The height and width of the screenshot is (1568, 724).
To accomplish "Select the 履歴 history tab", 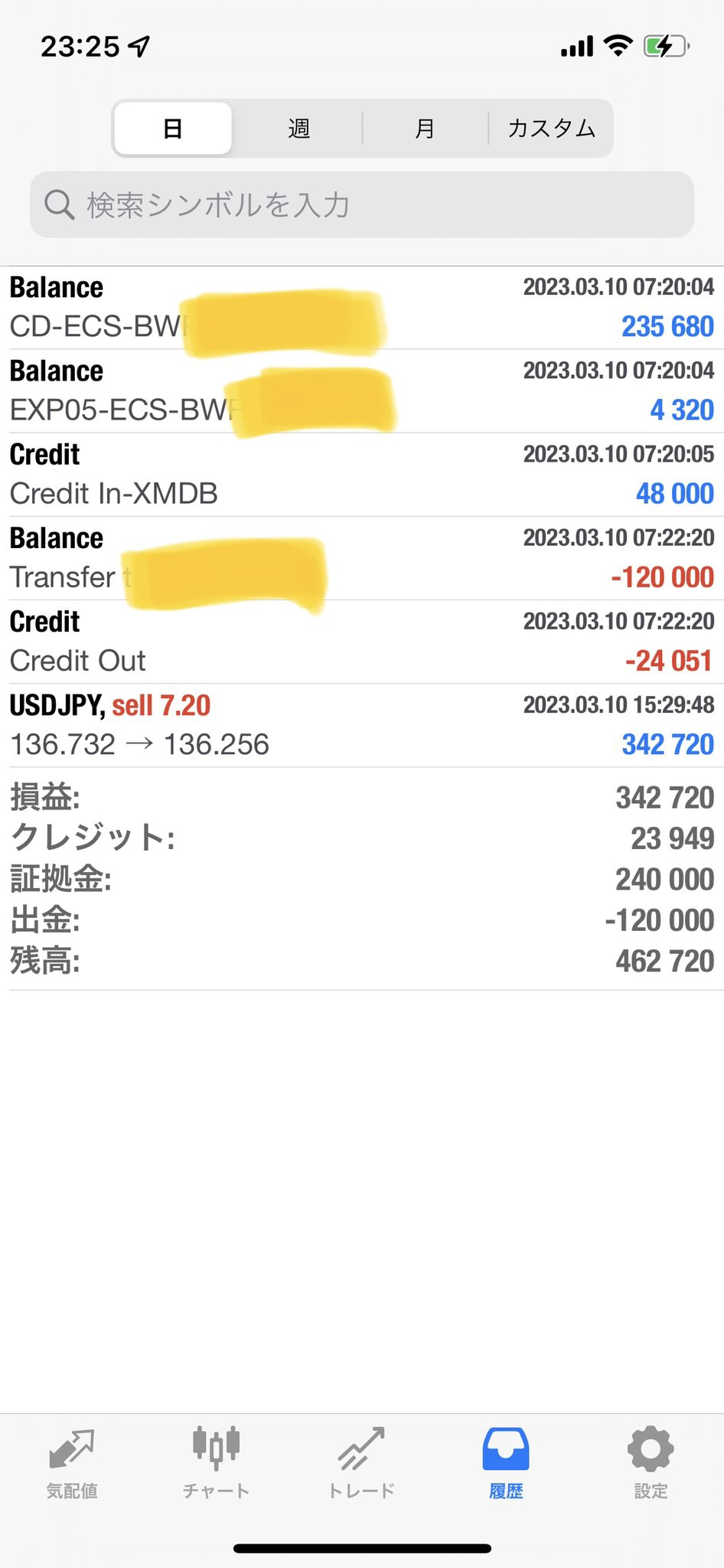I will [506, 1463].
